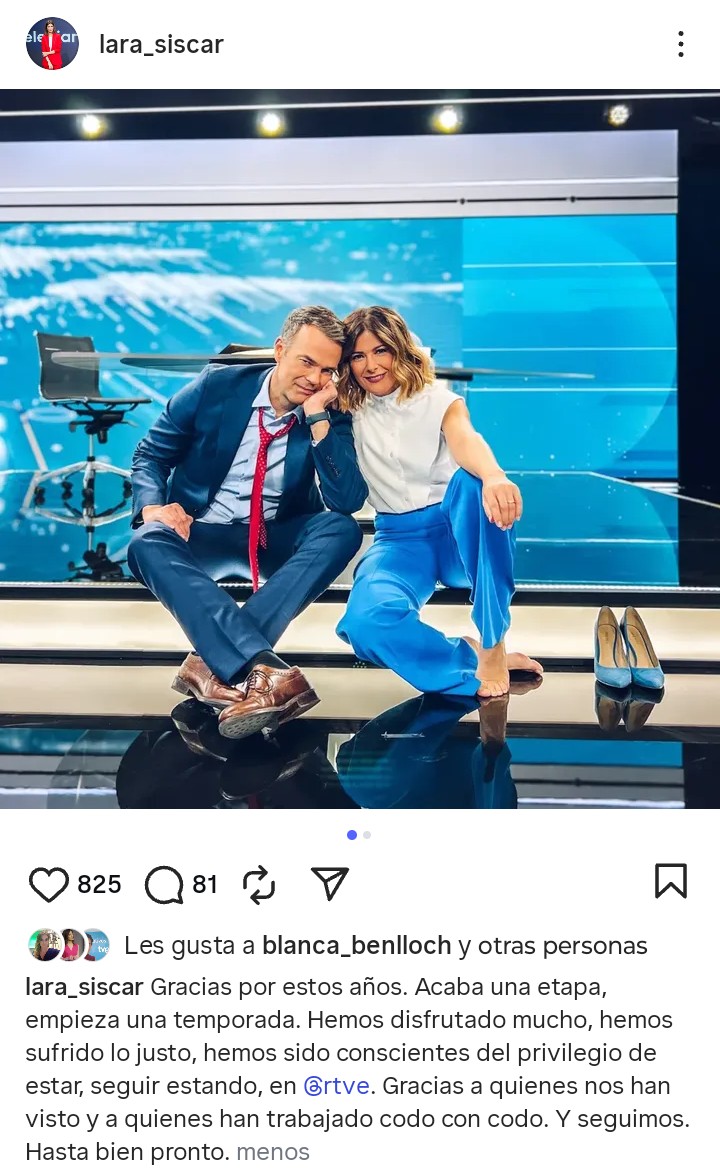This screenshot has height=1172, width=720.
Task: Share the post via paper plane
Action: 329,883
